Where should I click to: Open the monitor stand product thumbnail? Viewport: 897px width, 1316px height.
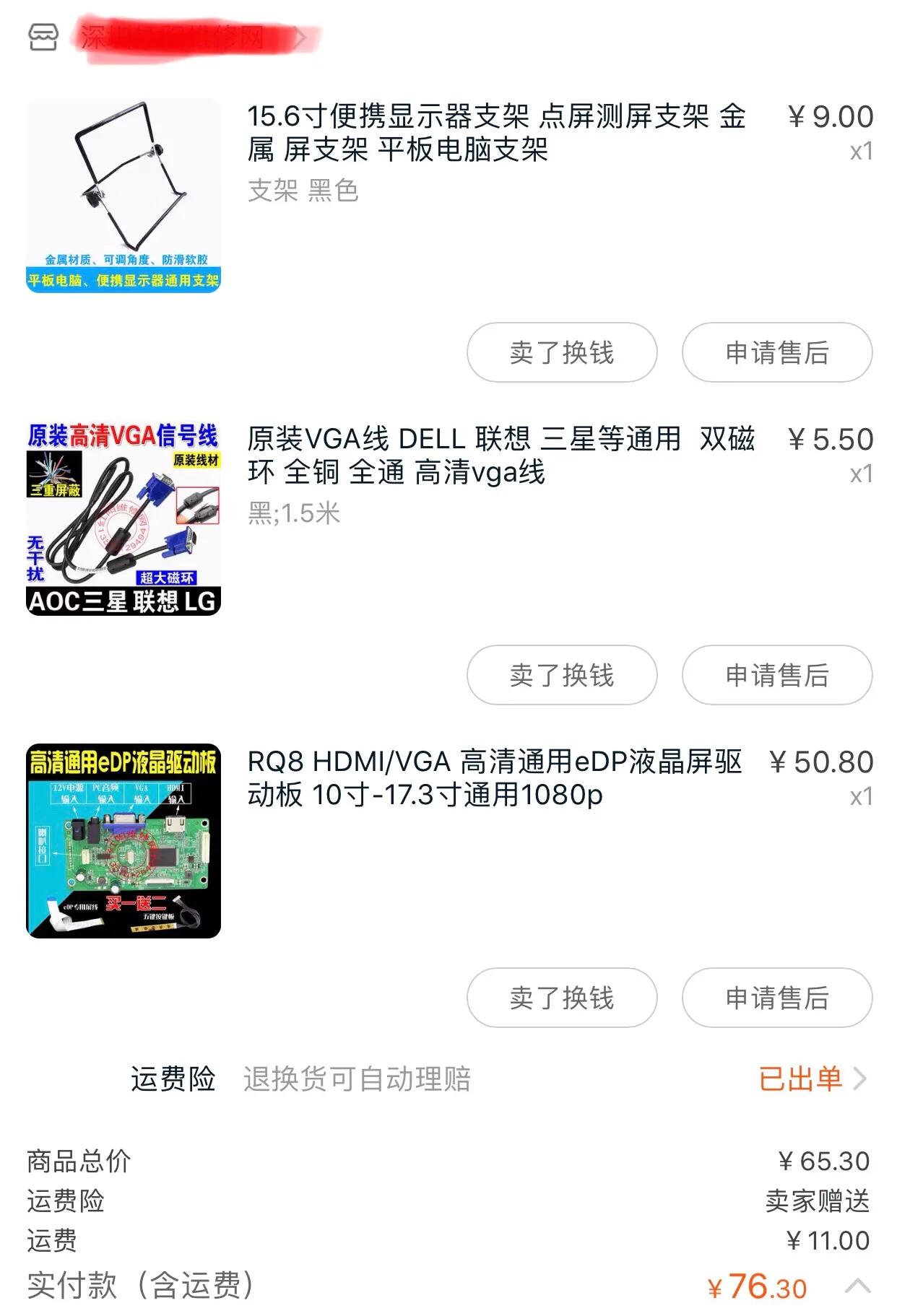click(123, 195)
